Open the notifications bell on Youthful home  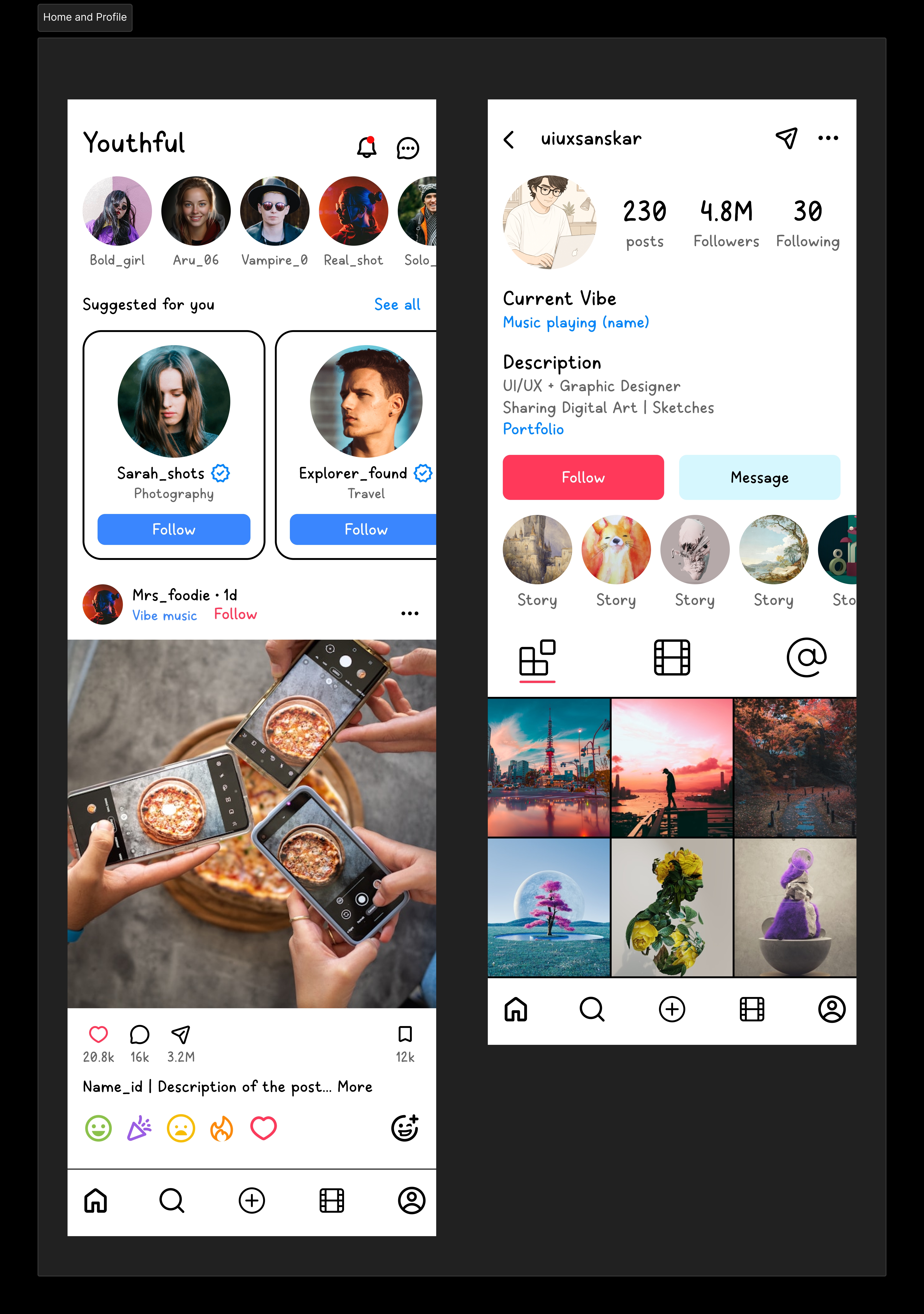366,148
